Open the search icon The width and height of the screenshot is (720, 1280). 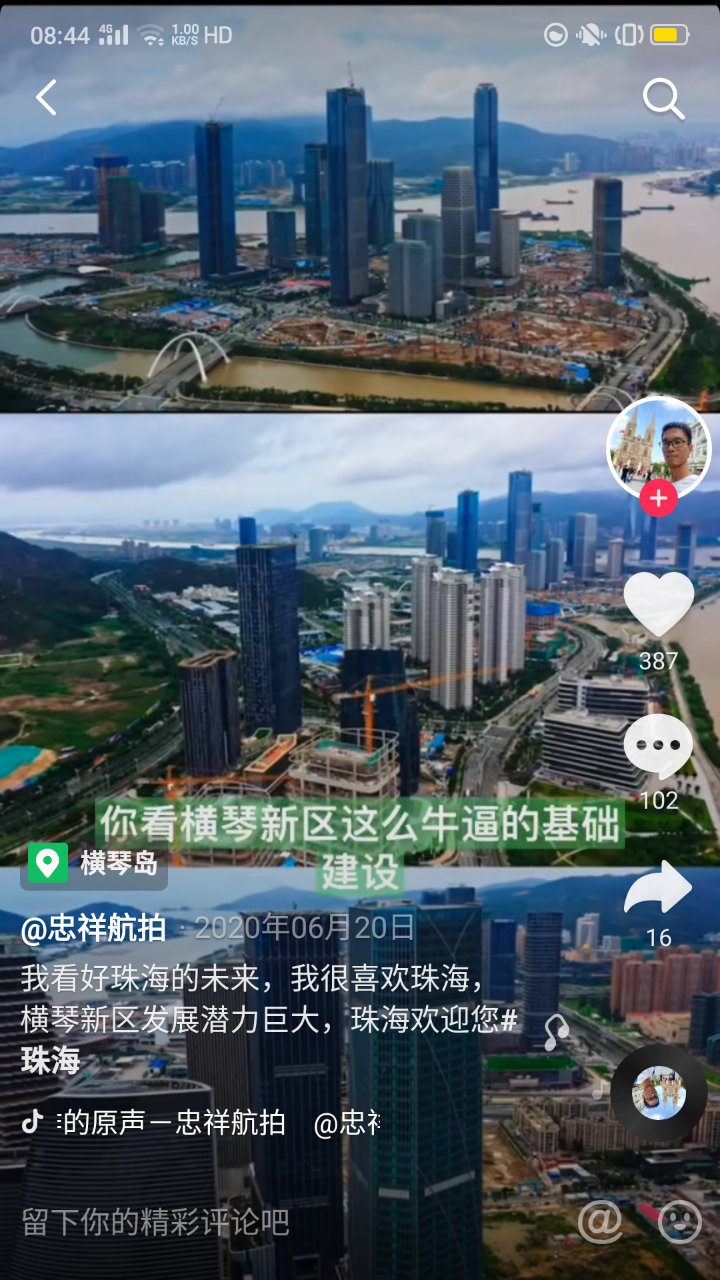662,99
